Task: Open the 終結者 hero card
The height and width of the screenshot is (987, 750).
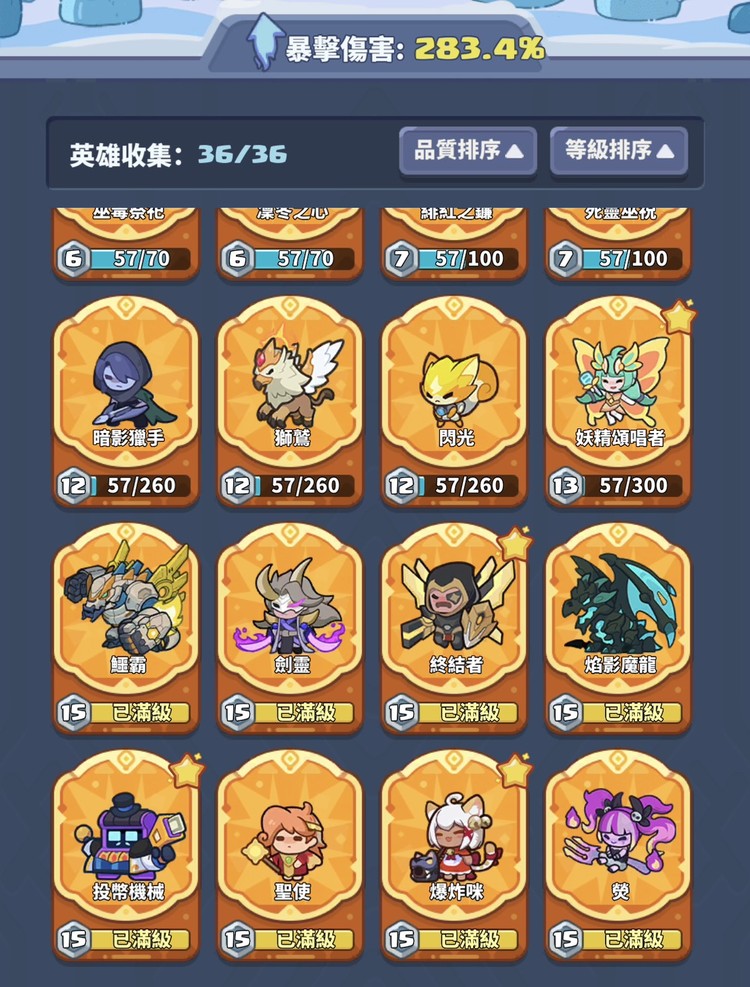Action: pos(455,627)
